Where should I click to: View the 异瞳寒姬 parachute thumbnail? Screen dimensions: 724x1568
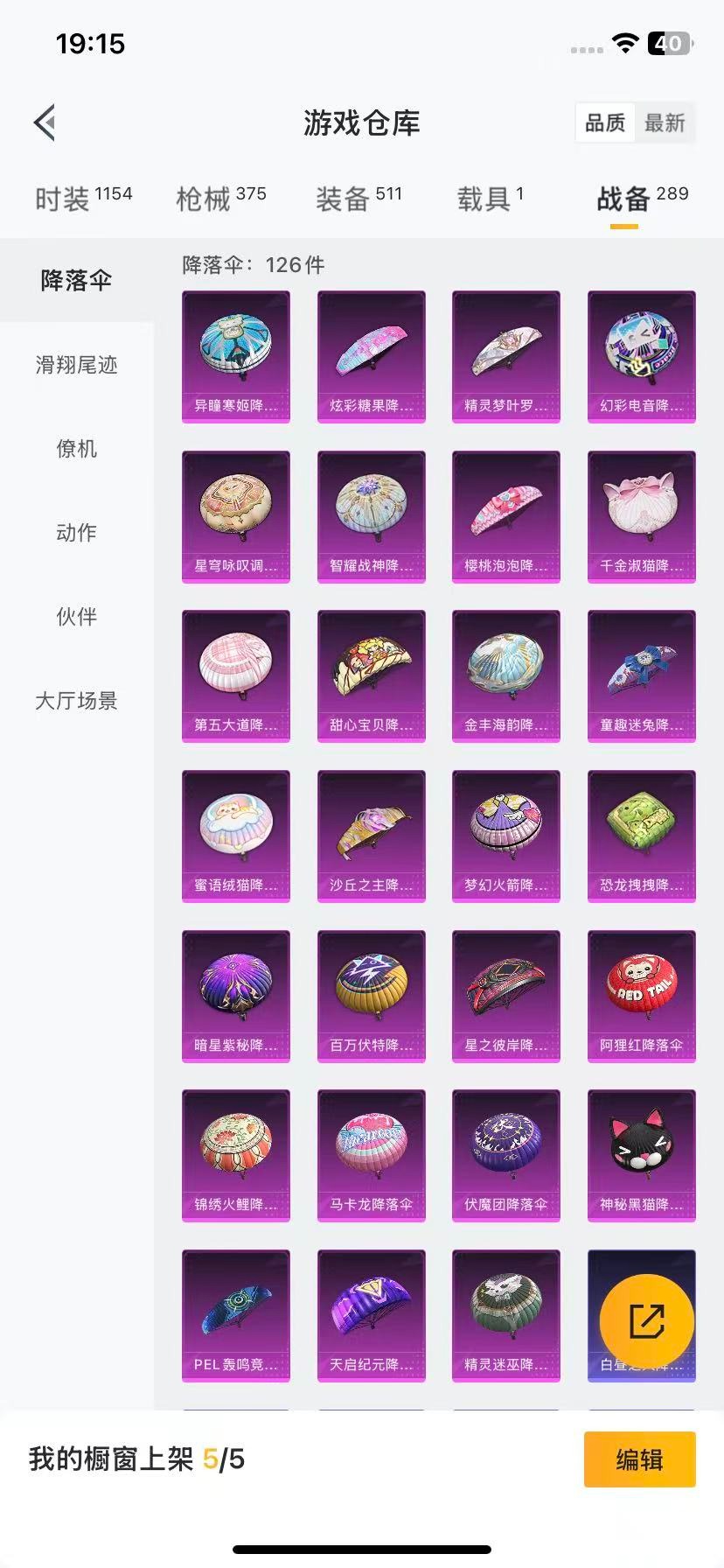point(235,347)
